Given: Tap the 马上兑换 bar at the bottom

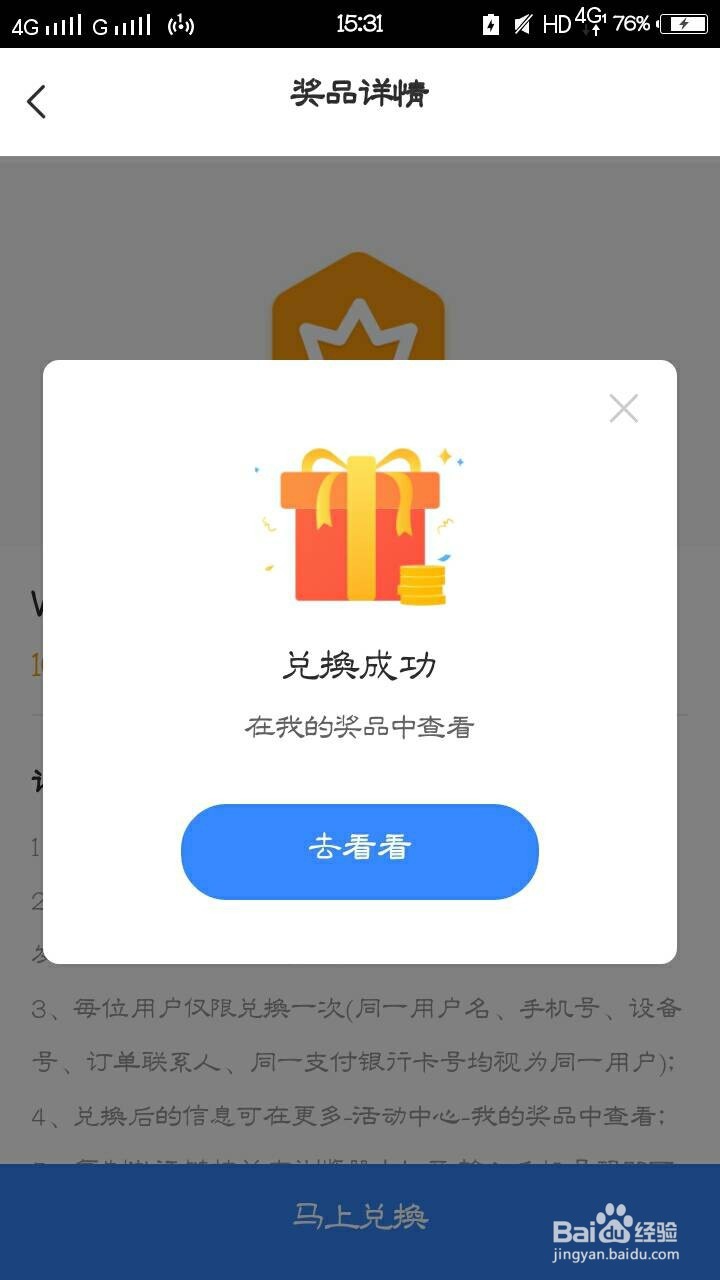Looking at the screenshot, I should tap(360, 1215).
